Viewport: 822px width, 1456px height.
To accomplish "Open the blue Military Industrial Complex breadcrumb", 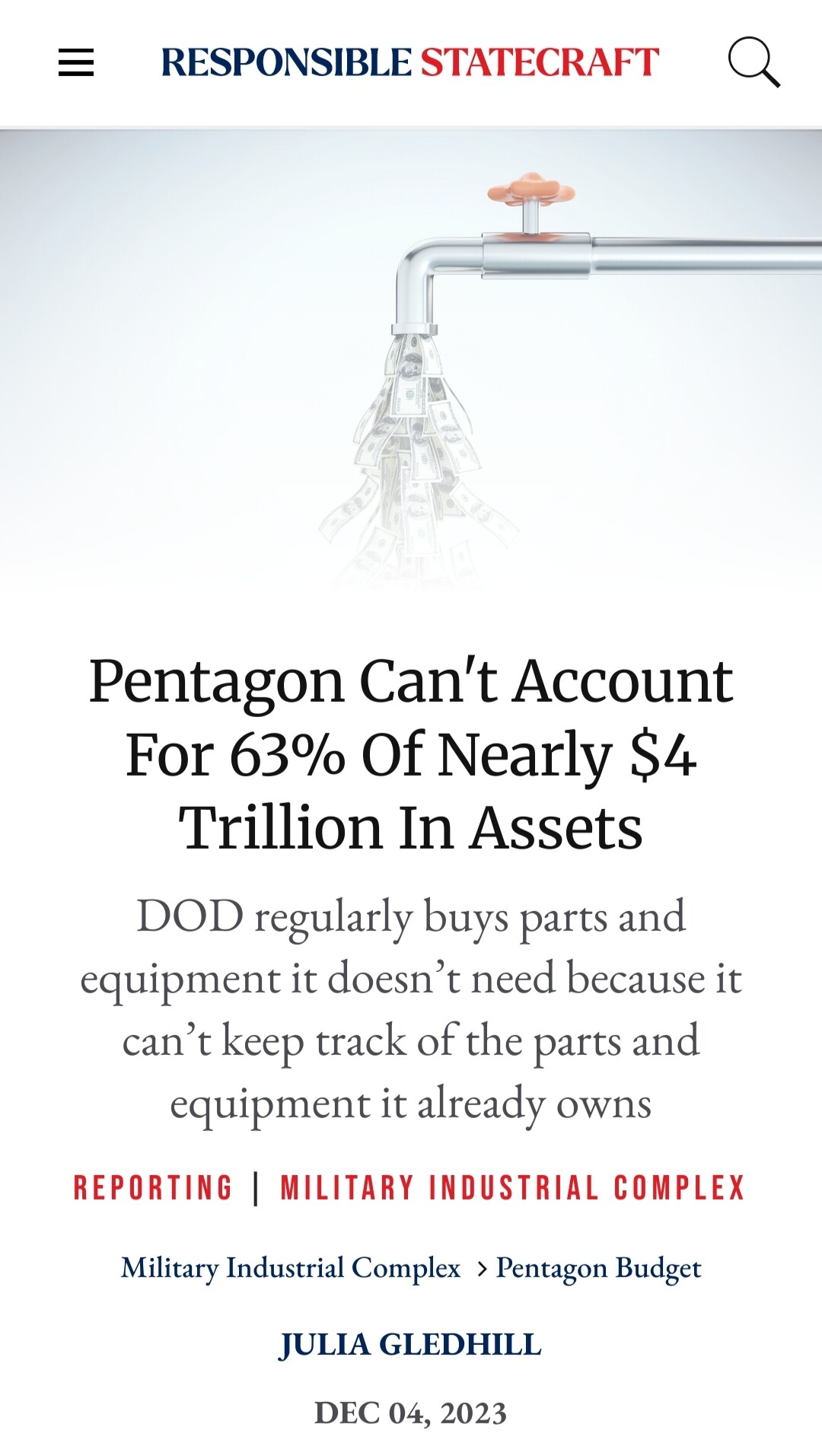I will coord(291,1268).
